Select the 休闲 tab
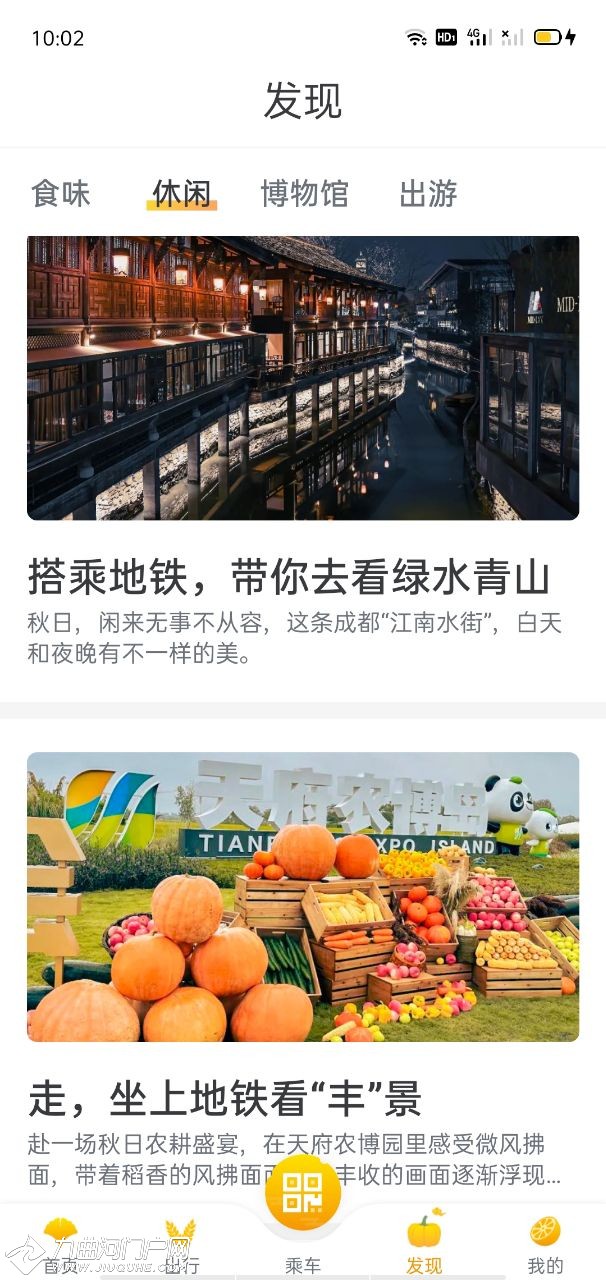606x1280 pixels. [182, 193]
